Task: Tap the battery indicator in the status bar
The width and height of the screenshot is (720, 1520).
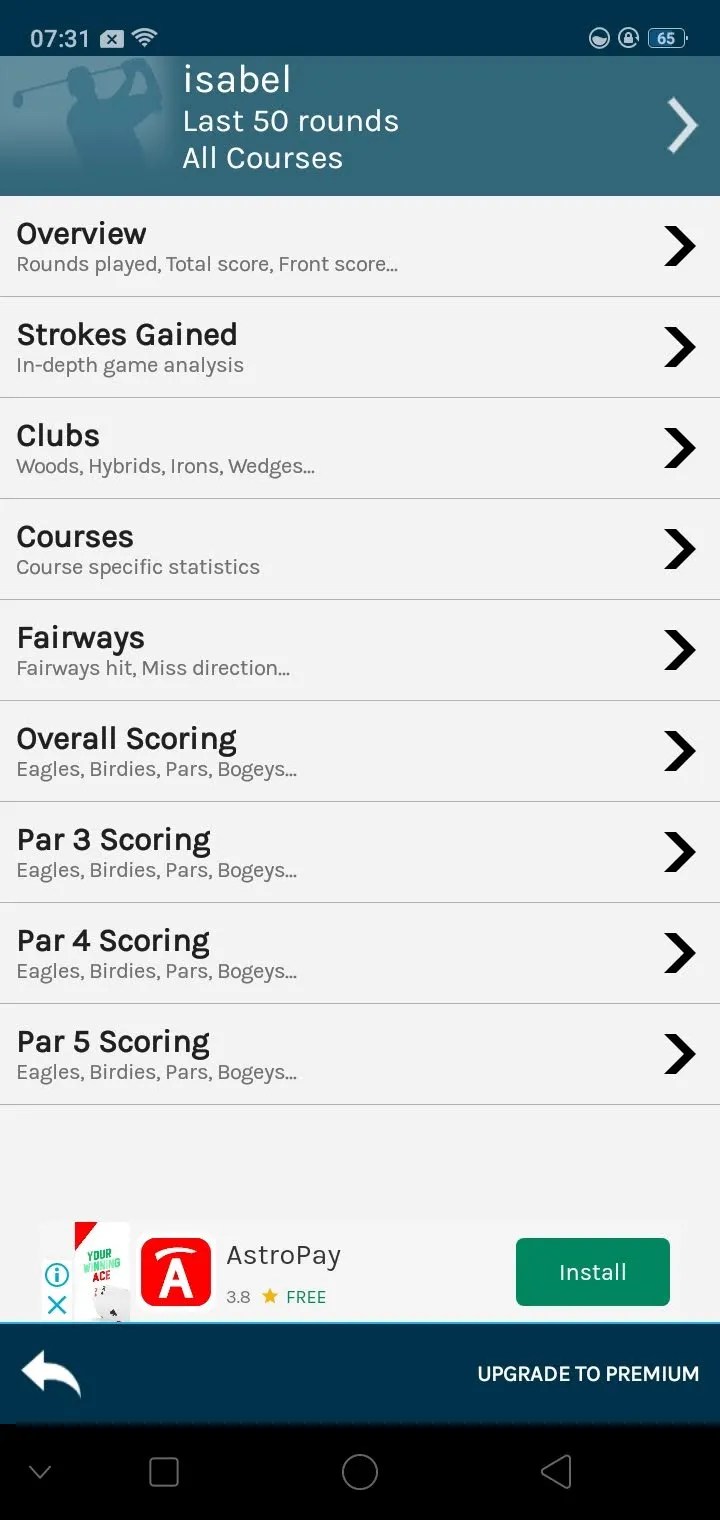Action: pos(664,38)
